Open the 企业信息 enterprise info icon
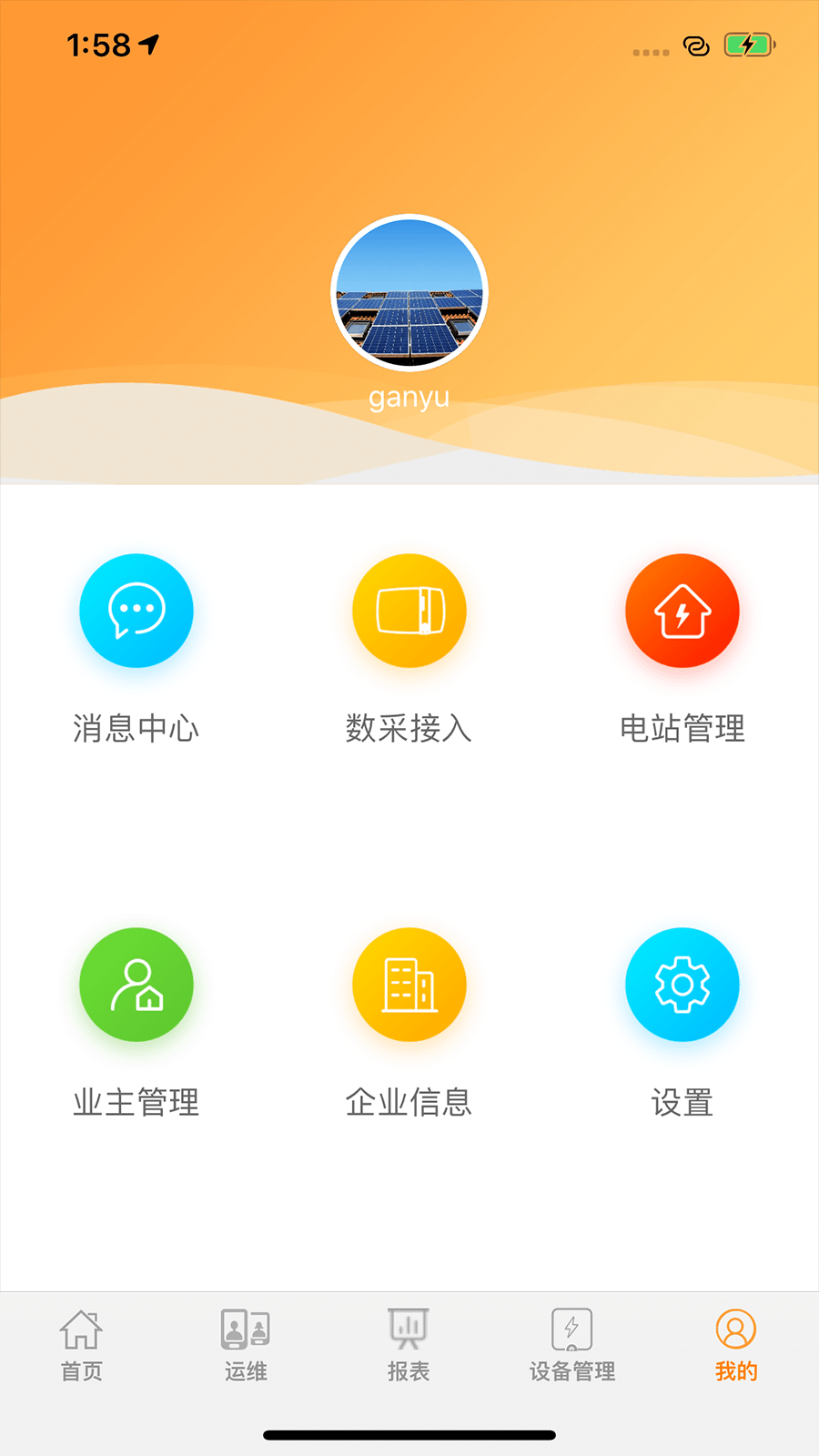This screenshot has width=819, height=1456. (x=409, y=985)
